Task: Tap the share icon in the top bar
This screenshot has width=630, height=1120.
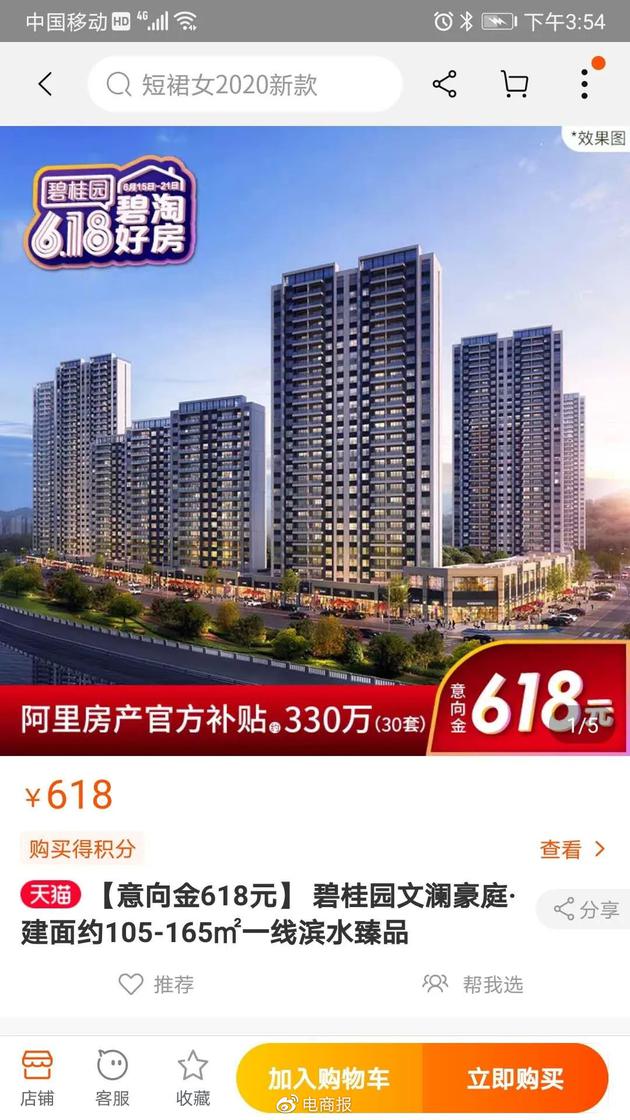Action: pyautogui.click(x=444, y=84)
